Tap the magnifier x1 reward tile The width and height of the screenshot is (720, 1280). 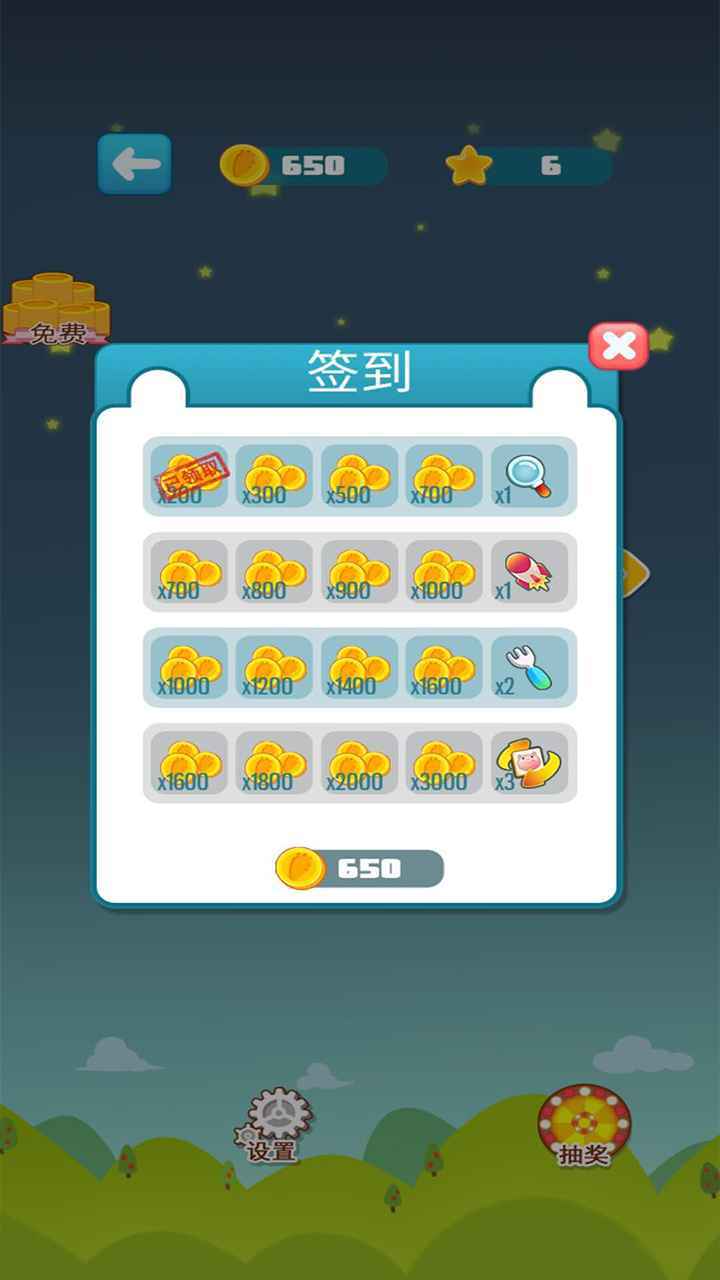[x=529, y=476]
